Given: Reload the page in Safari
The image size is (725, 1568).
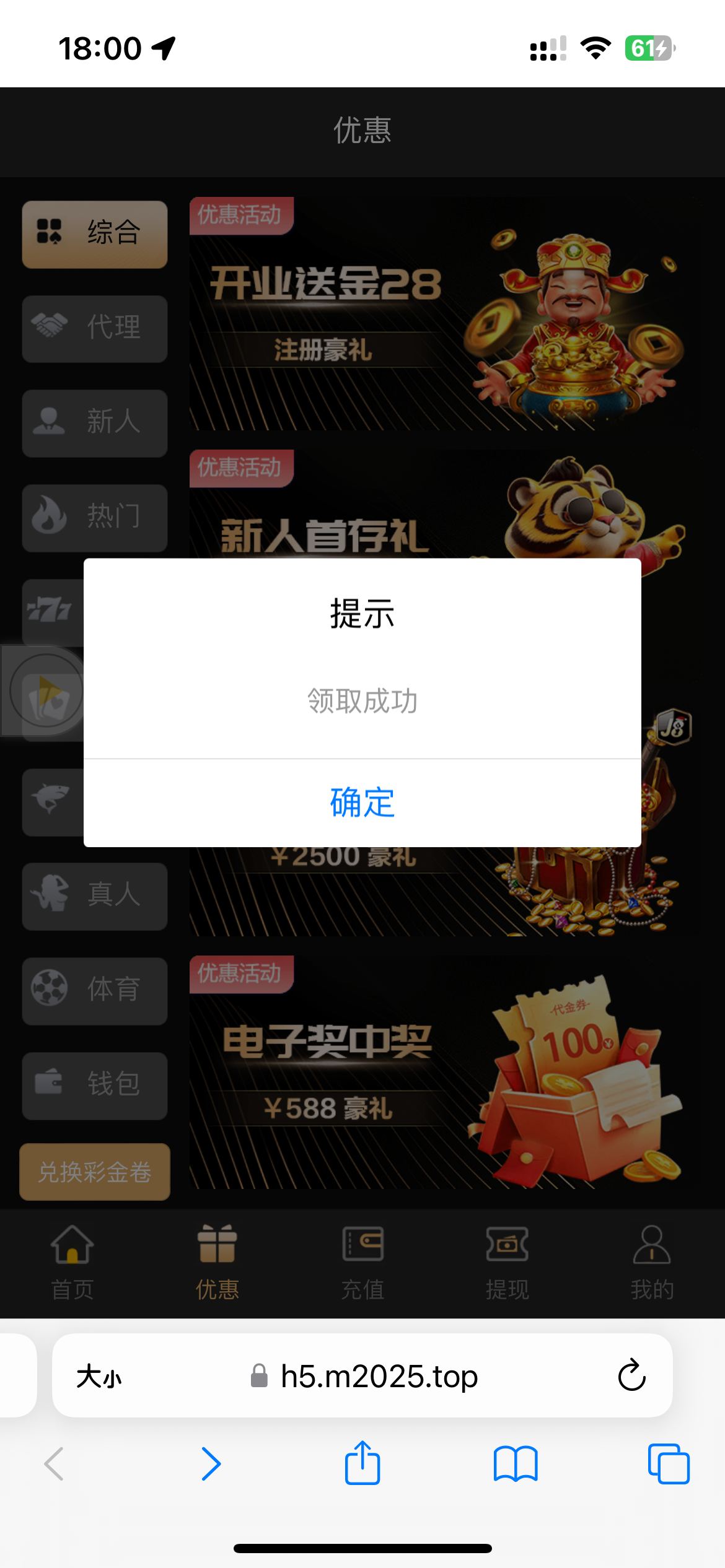Looking at the screenshot, I should coord(631,1376).
